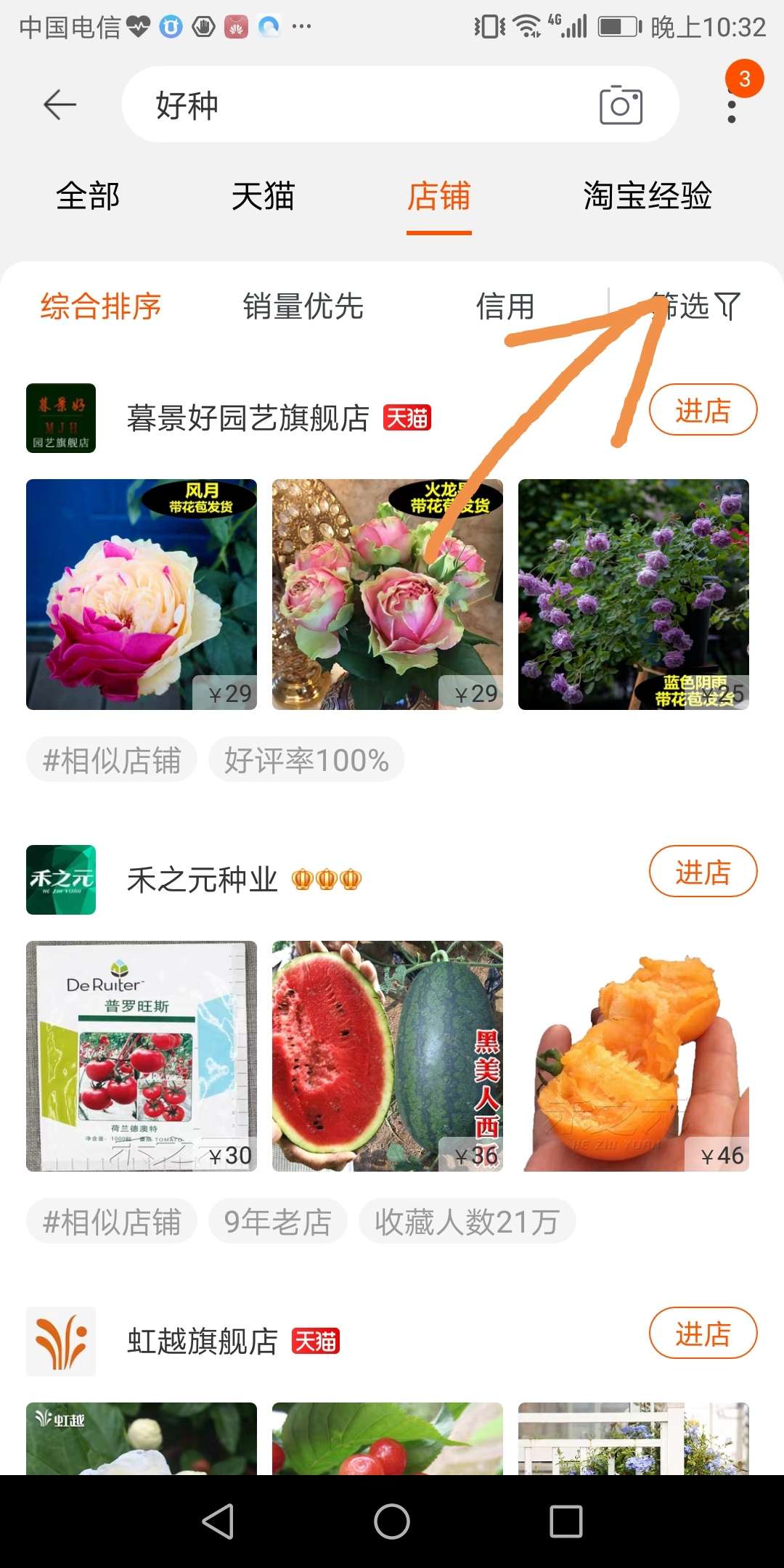Open the orange fruit product priced ¥46
Image resolution: width=784 pixels, height=1568 pixels.
pos(634,1056)
